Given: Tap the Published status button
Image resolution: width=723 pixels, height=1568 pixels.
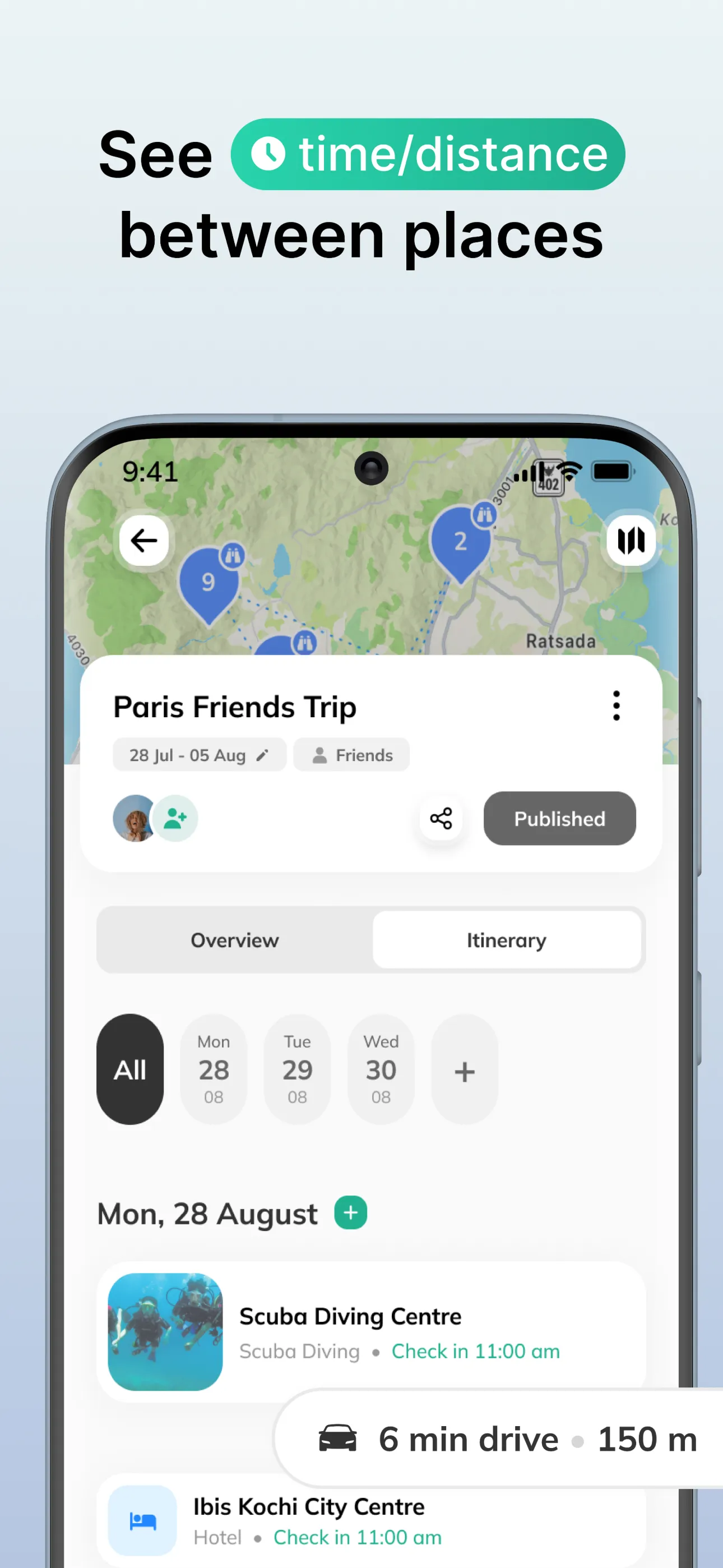Looking at the screenshot, I should 559,819.
